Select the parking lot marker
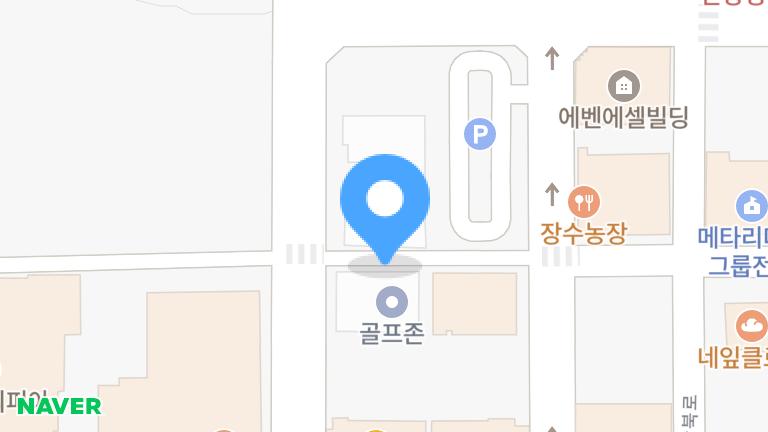Screen dimensions: 768x432 coord(480,133)
